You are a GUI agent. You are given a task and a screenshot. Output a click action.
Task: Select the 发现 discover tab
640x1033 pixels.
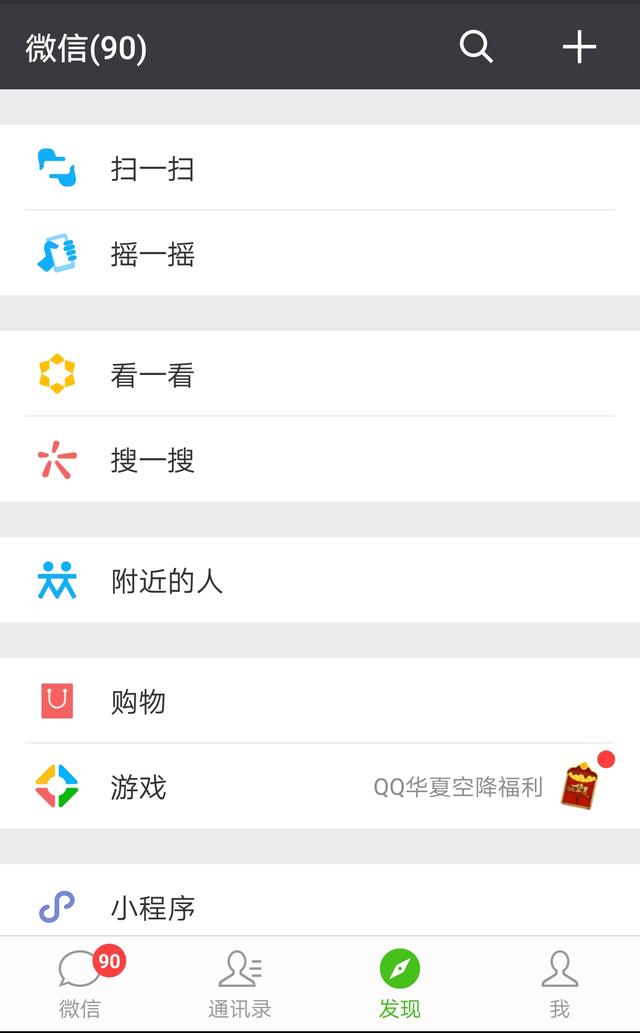coord(399,983)
